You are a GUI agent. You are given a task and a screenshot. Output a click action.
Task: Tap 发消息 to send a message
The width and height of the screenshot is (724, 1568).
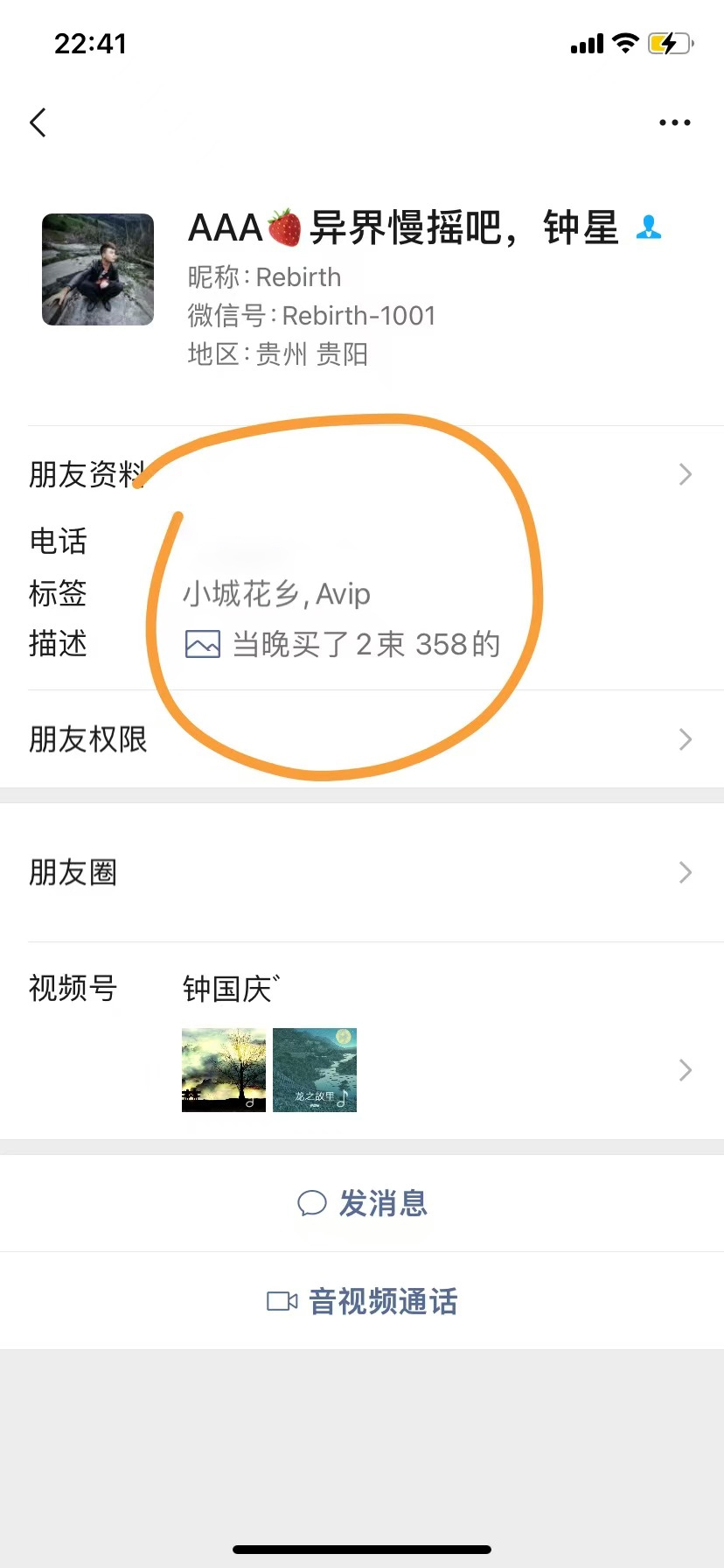[380, 1203]
